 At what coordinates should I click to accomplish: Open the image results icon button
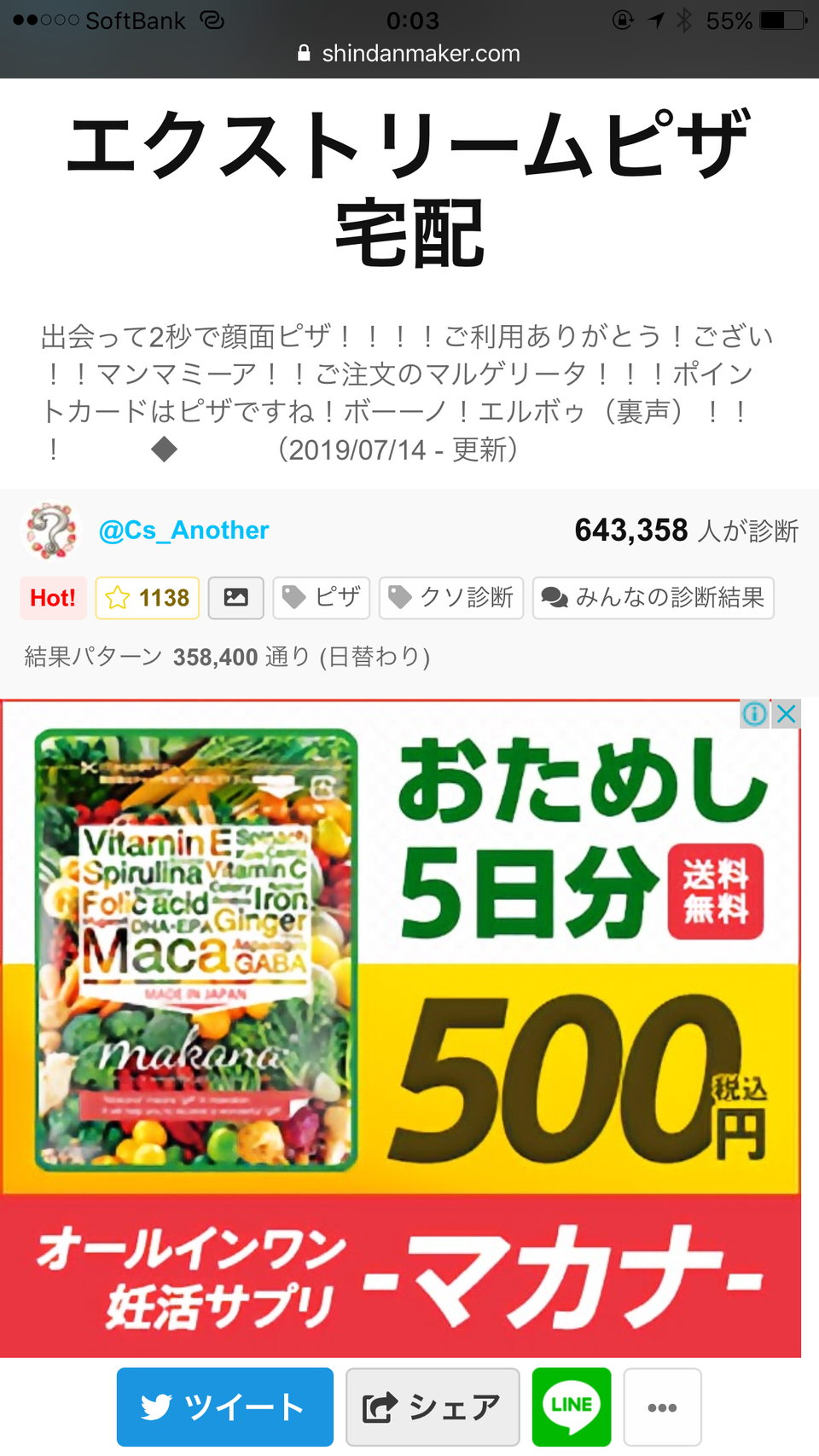pyautogui.click(x=236, y=598)
